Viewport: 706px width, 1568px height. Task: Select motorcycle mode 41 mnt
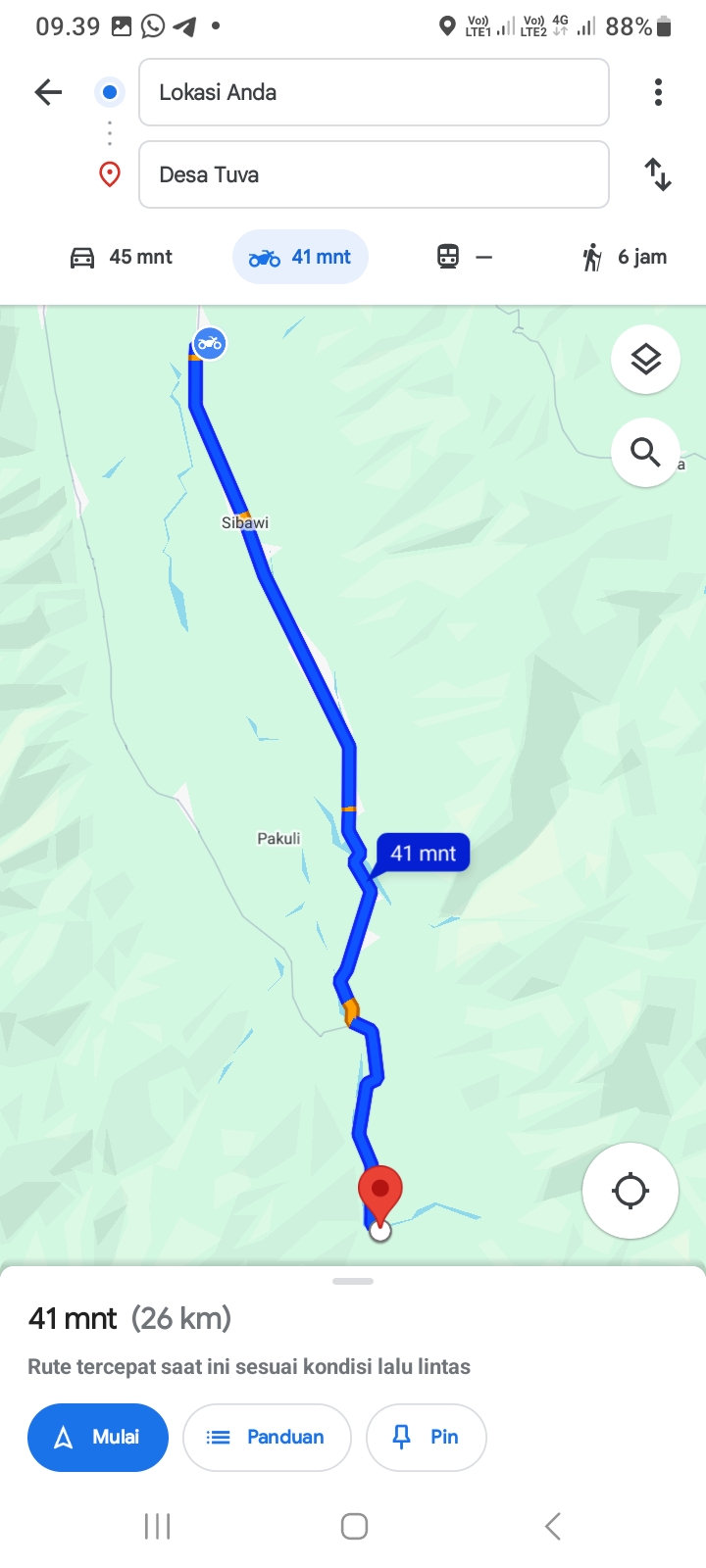pyautogui.click(x=300, y=257)
